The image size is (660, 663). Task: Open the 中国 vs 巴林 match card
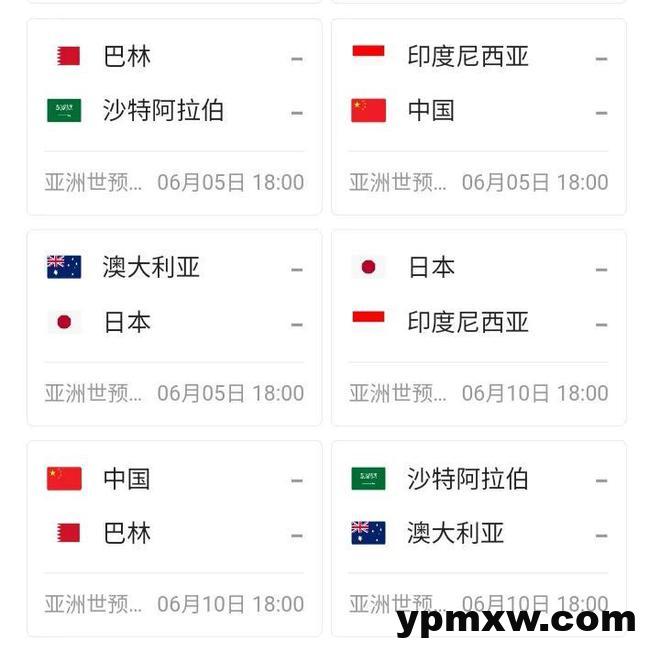175,538
